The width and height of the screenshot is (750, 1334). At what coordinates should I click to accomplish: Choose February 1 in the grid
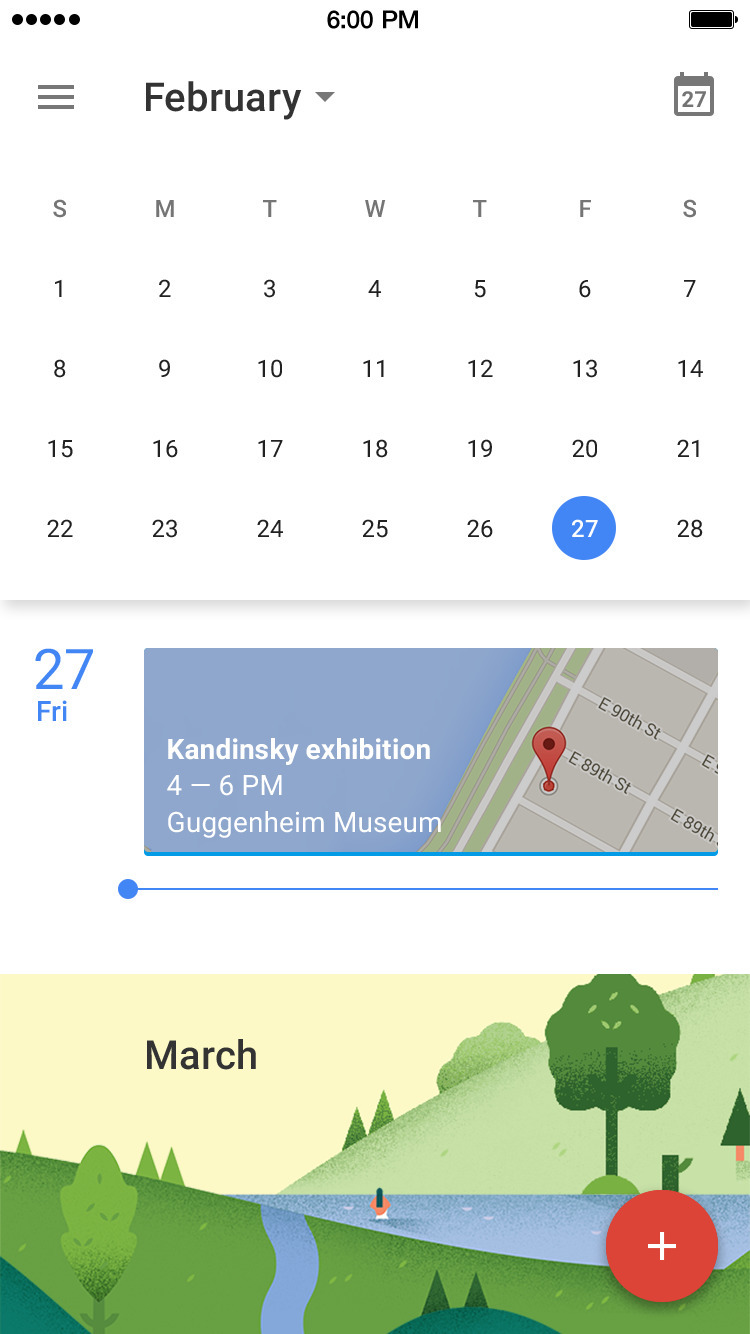(59, 289)
